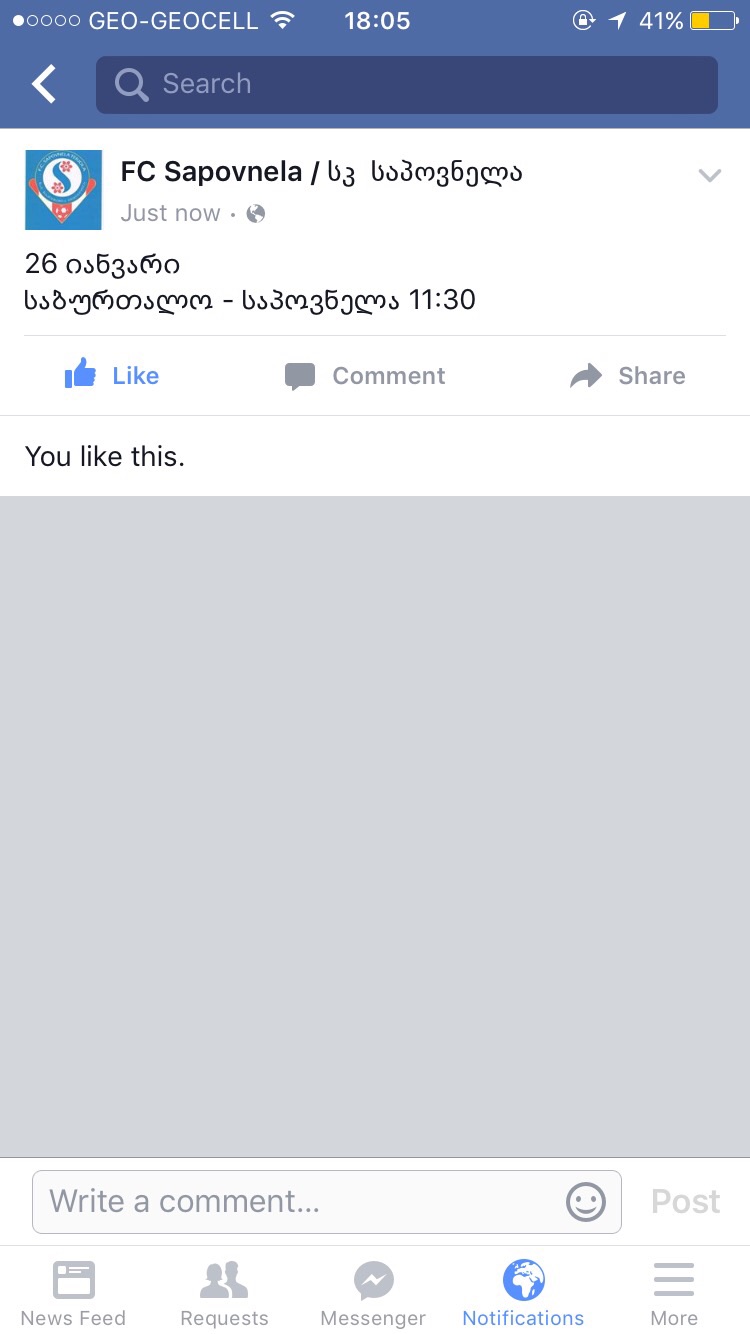750x1334 pixels.
Task: Share the FC Sapovnela post
Action: point(628,376)
